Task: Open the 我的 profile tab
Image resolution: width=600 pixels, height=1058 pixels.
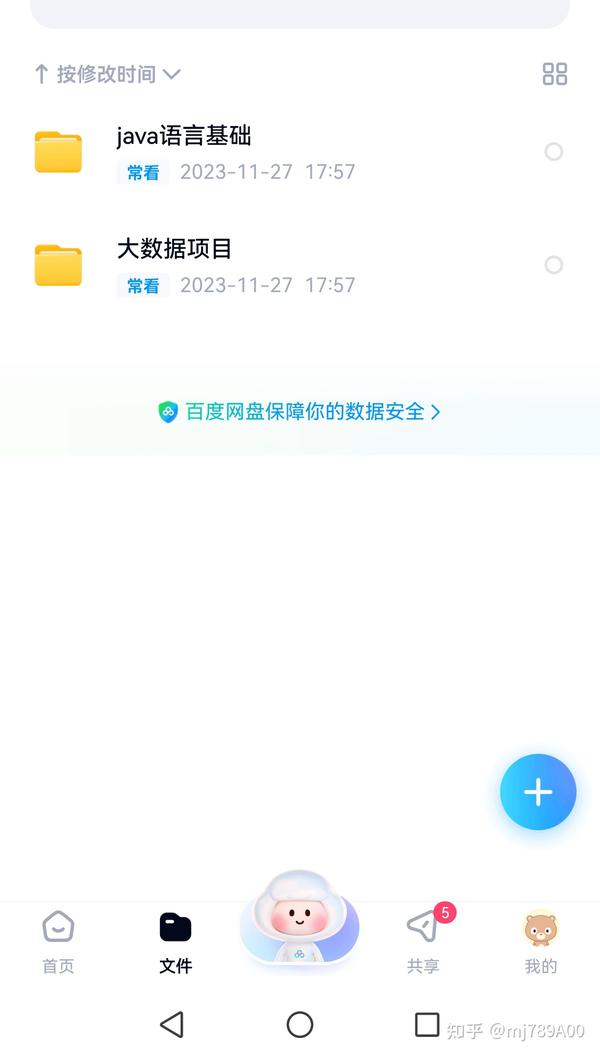Action: (x=541, y=942)
